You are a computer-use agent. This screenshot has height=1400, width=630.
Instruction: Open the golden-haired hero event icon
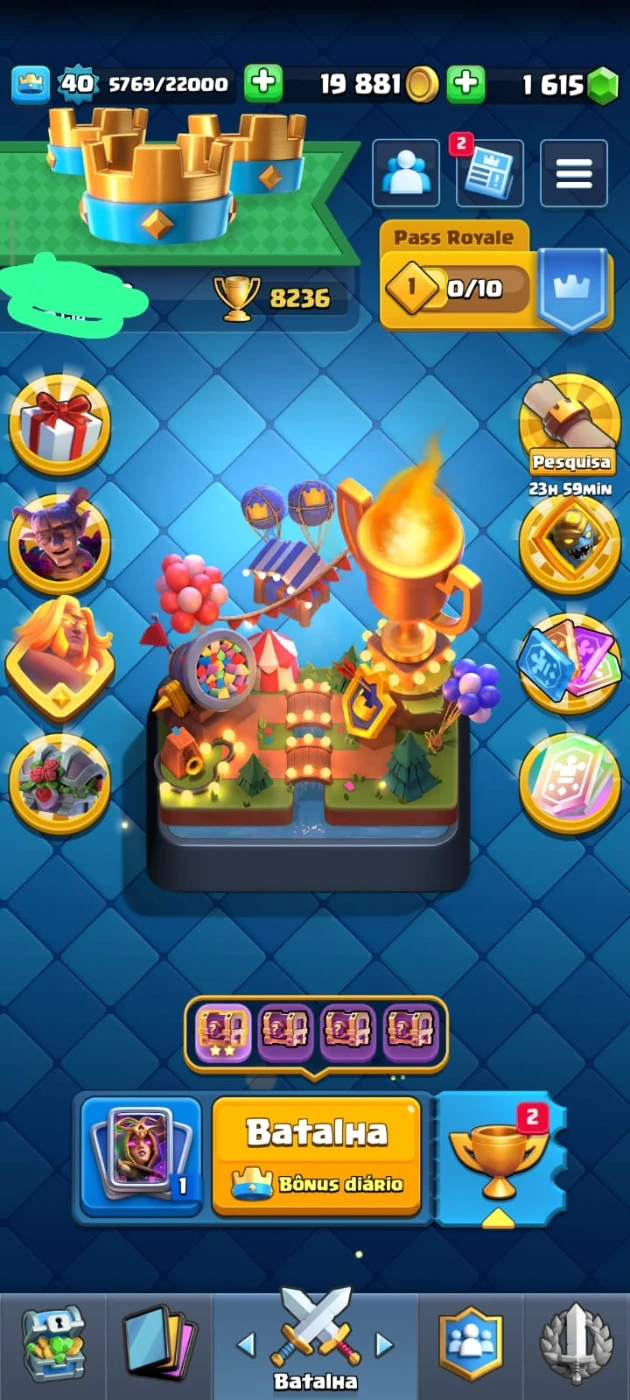tap(60, 657)
